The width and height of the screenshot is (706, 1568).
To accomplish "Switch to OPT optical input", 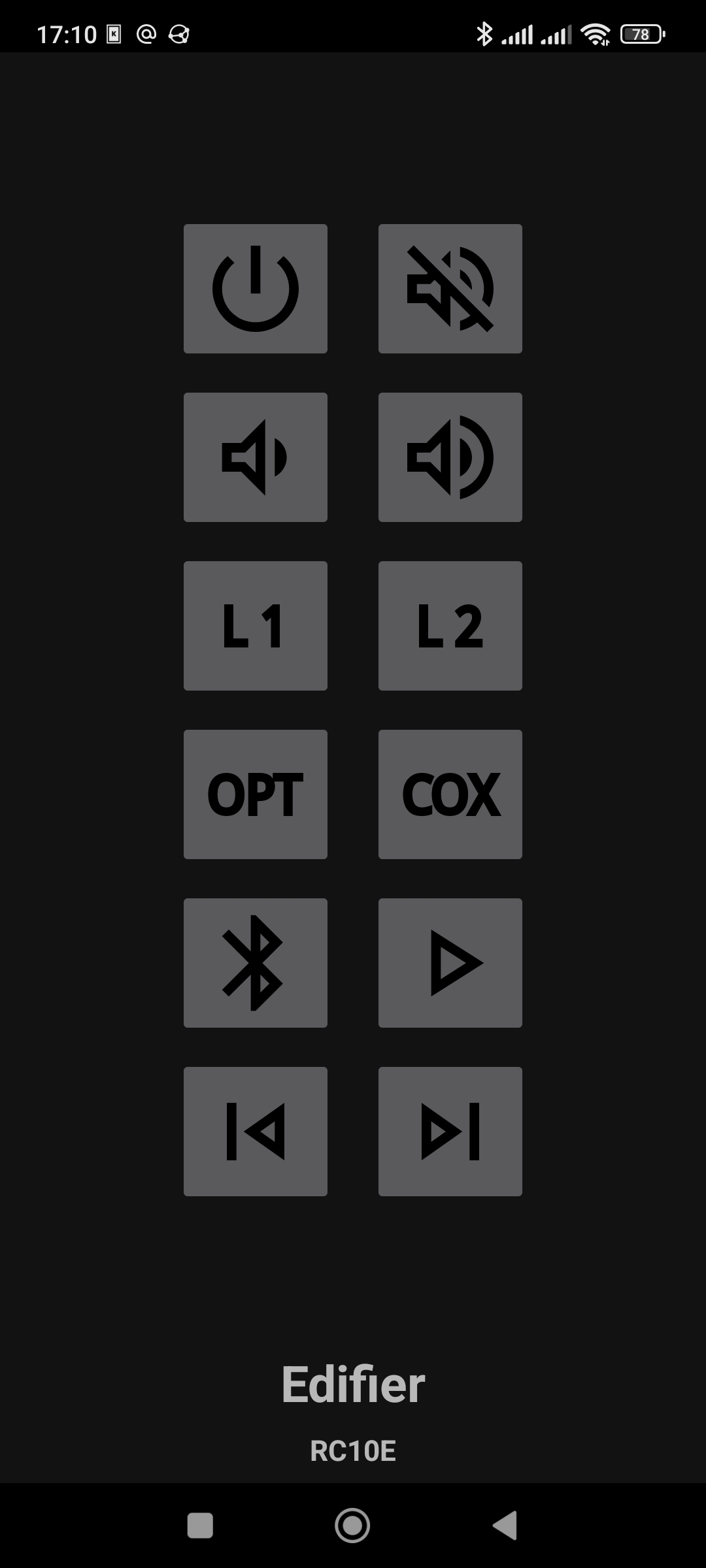I will tap(255, 794).
